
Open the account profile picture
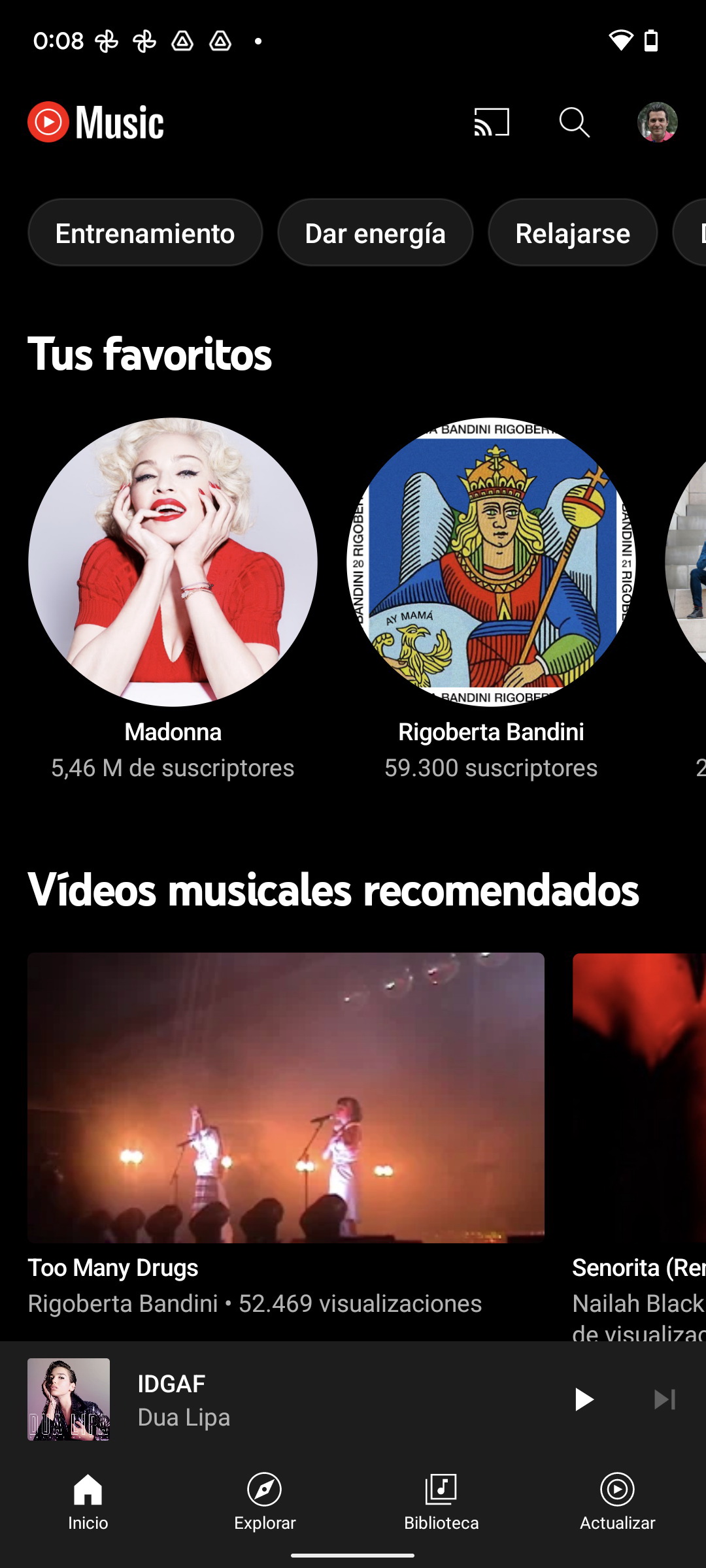[x=657, y=122]
